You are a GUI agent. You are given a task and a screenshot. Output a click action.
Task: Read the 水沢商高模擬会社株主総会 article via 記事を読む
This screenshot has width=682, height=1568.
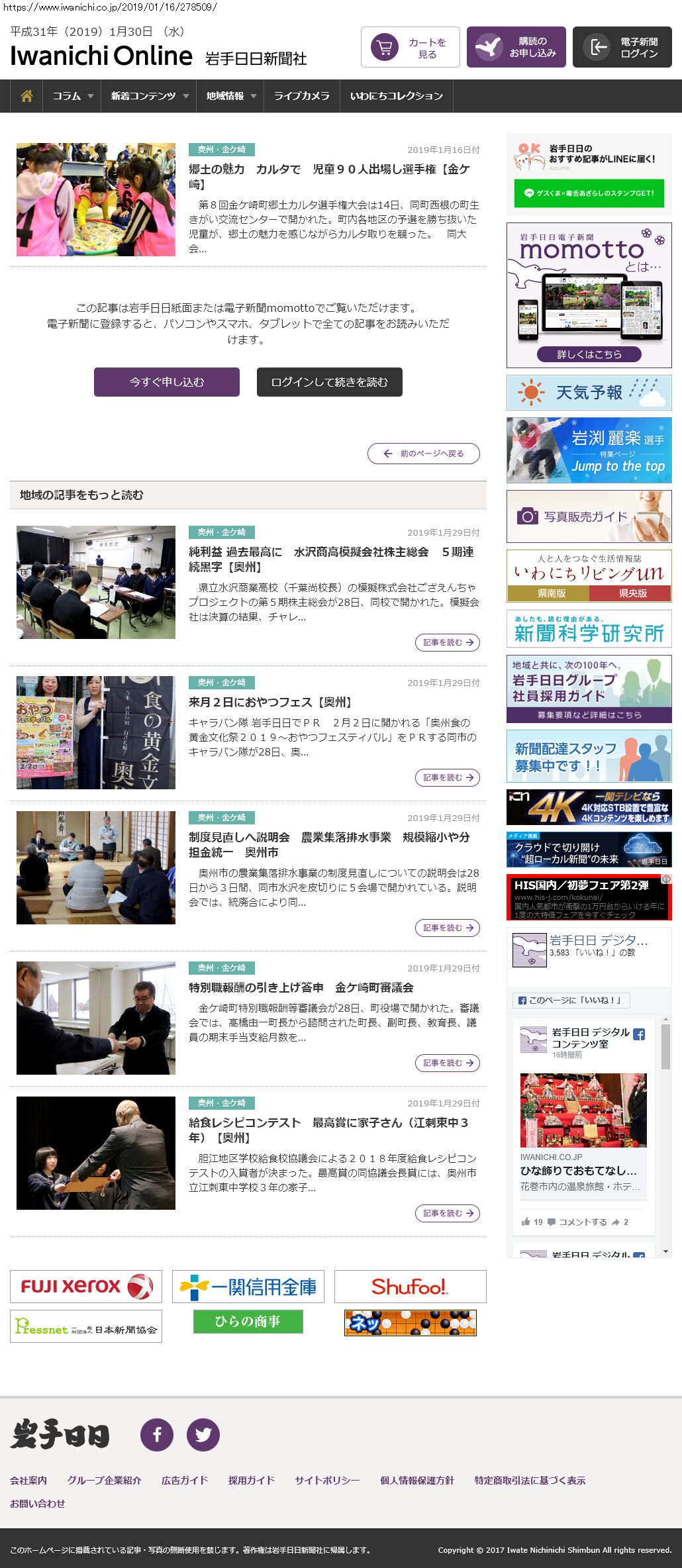coord(448,642)
